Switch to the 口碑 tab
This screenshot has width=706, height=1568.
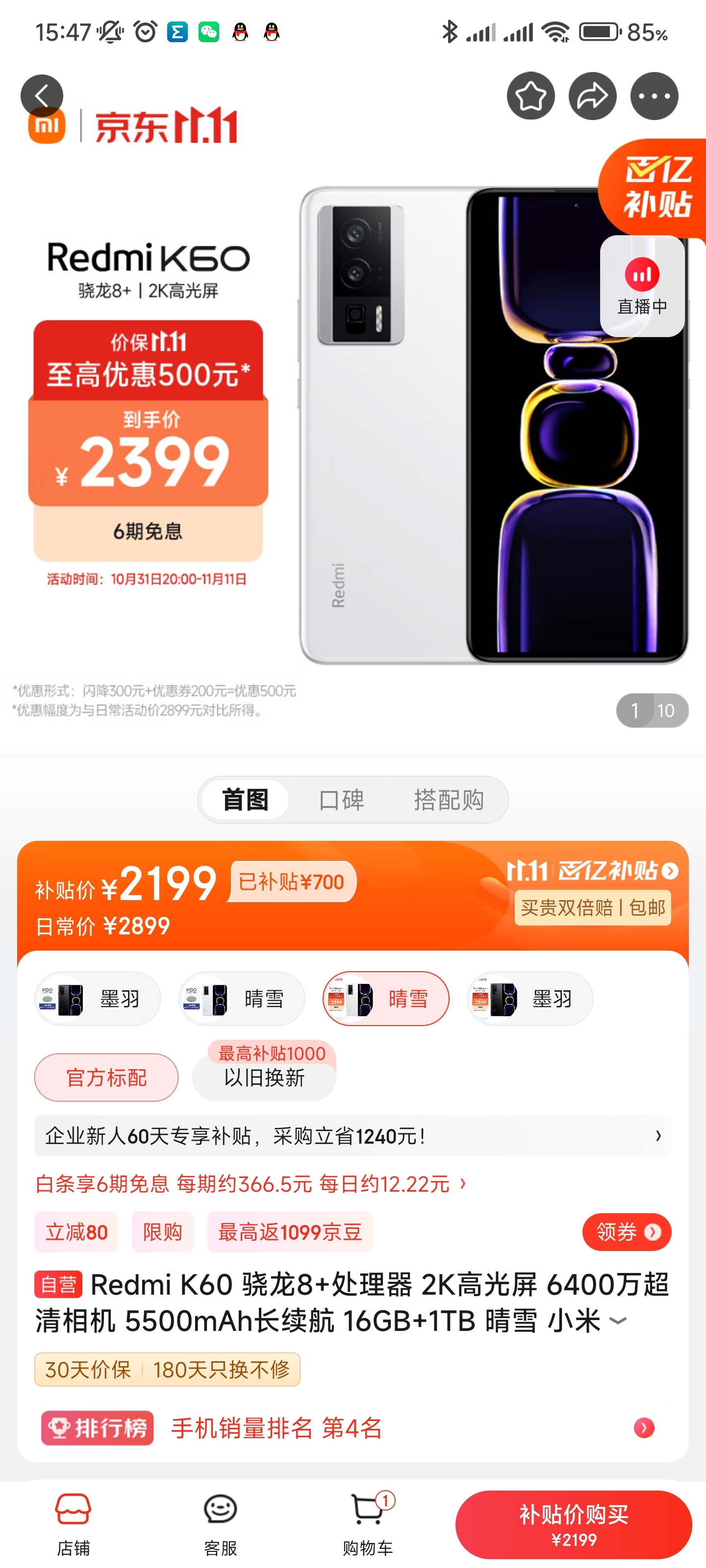click(341, 799)
